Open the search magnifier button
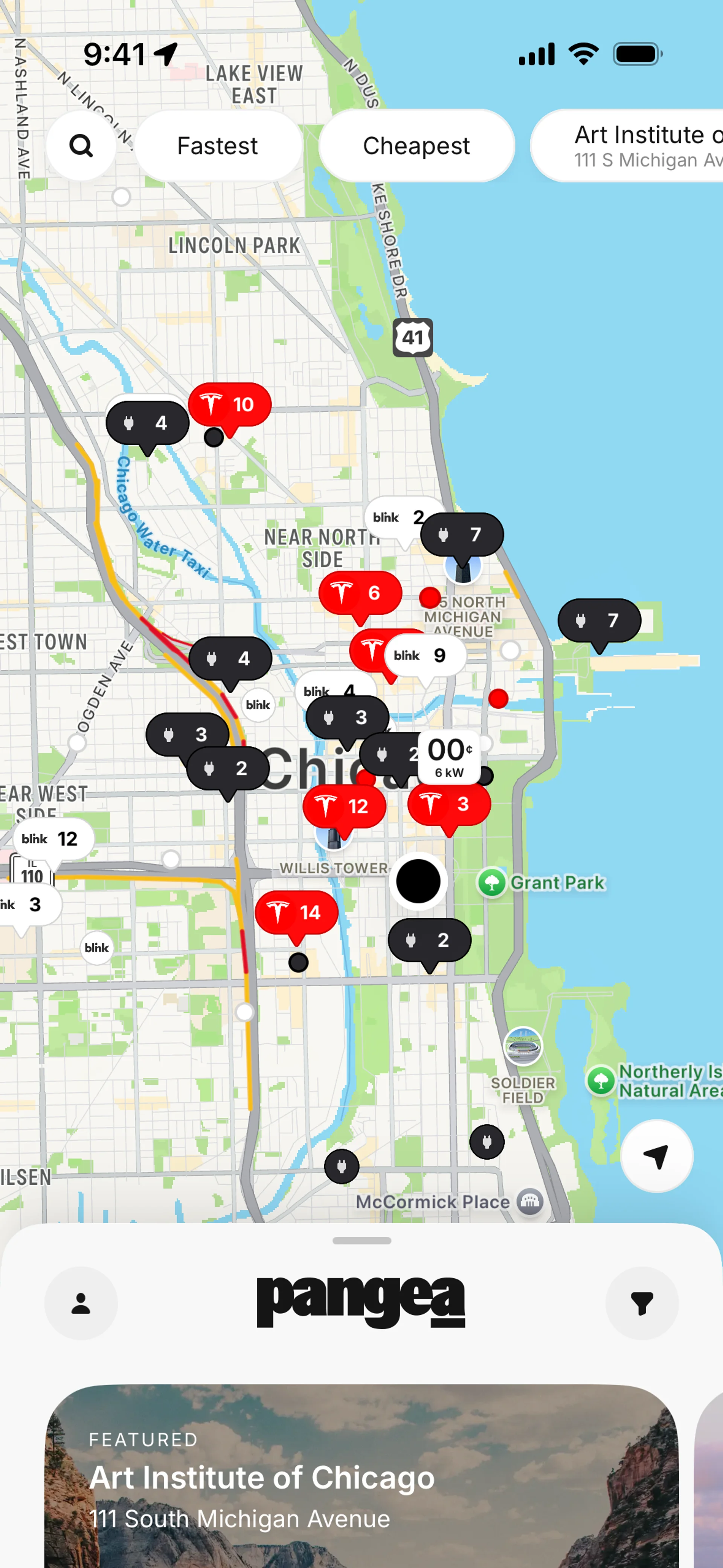This screenshot has height=1568, width=723. pyautogui.click(x=81, y=145)
